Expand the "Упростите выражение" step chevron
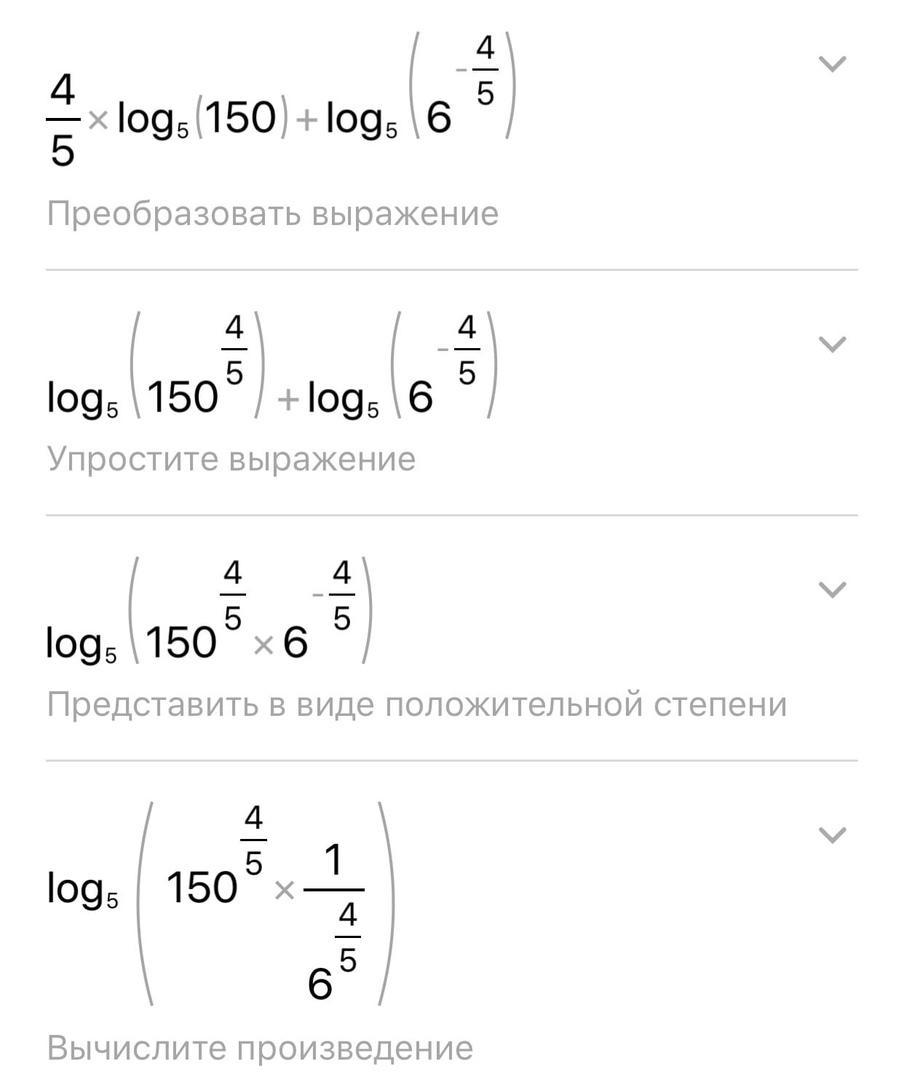The image size is (904, 1080). 832,344
